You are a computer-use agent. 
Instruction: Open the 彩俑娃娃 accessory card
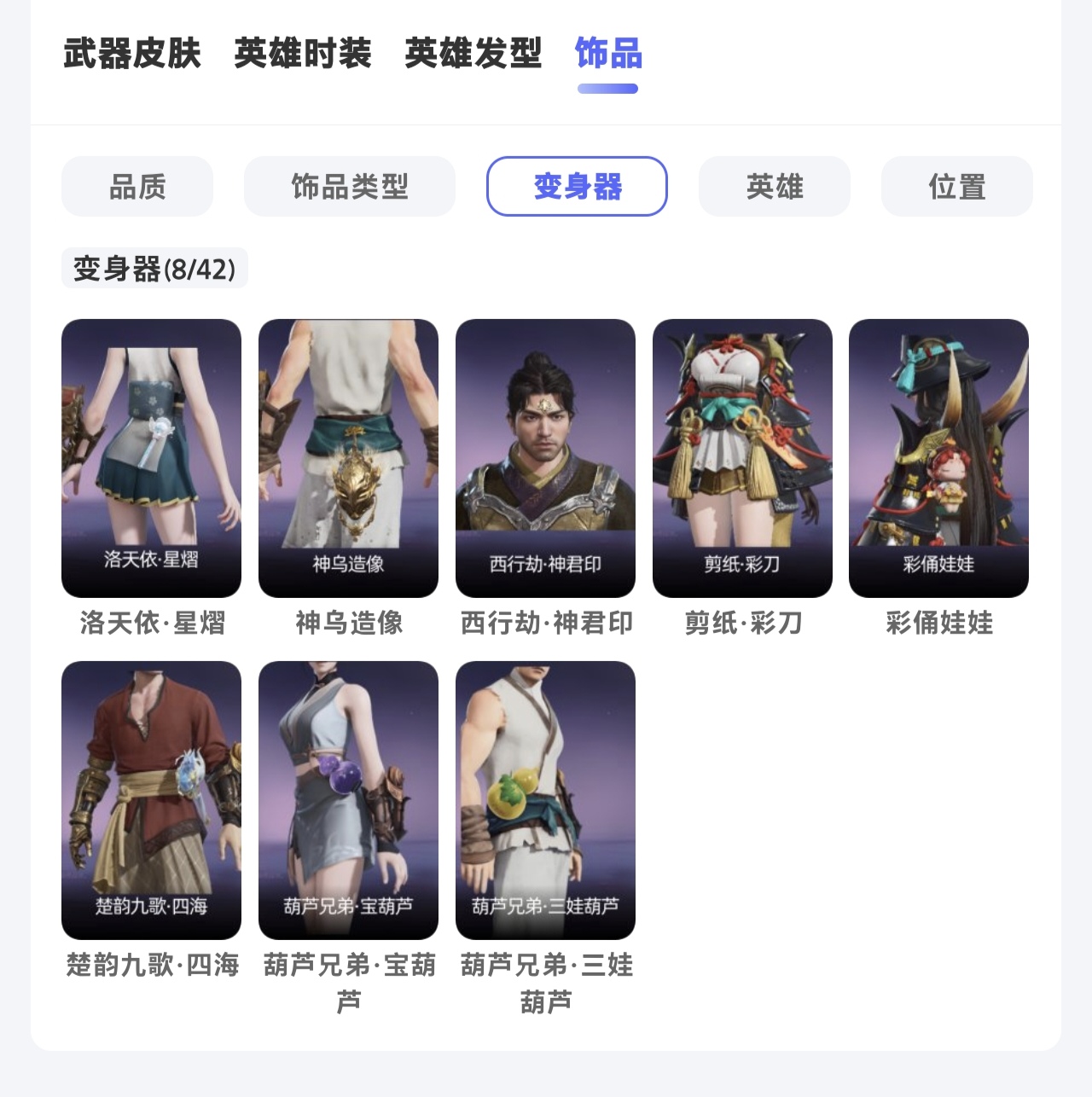point(938,458)
